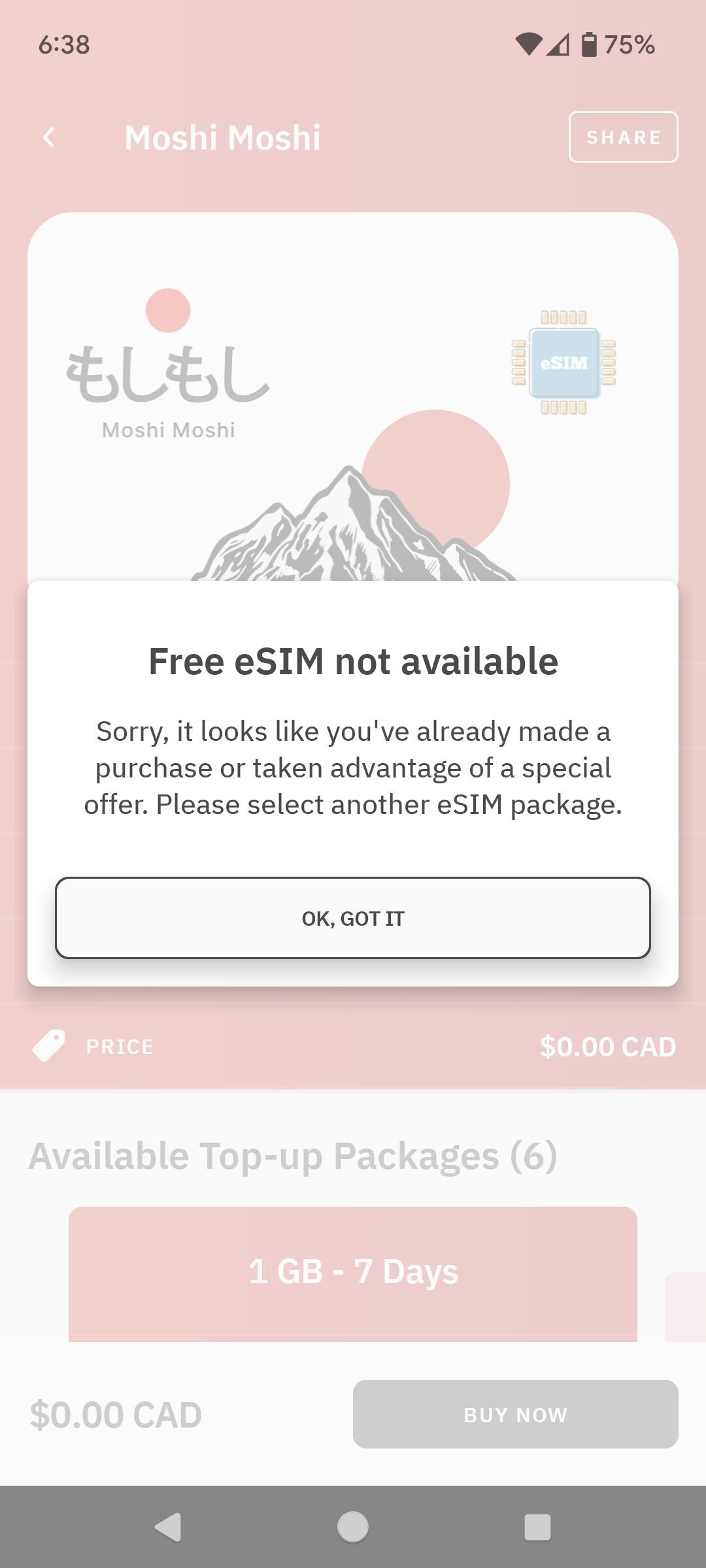Dismiss the dialog with OK, GOT IT
The image size is (706, 1568).
(353, 918)
